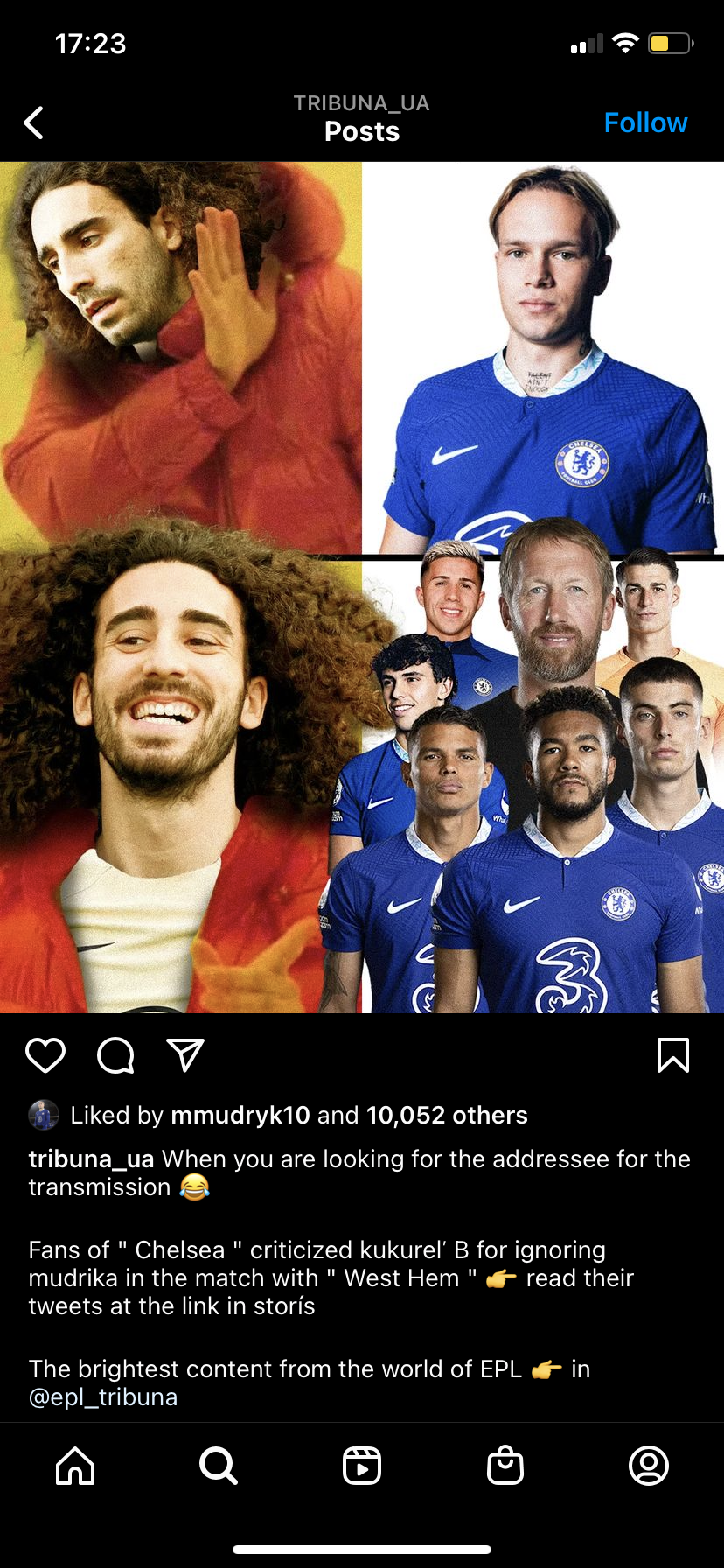Viewport: 724px width, 1568px height.
Task: Save post with the bookmark icon
Action: [x=672, y=1055]
